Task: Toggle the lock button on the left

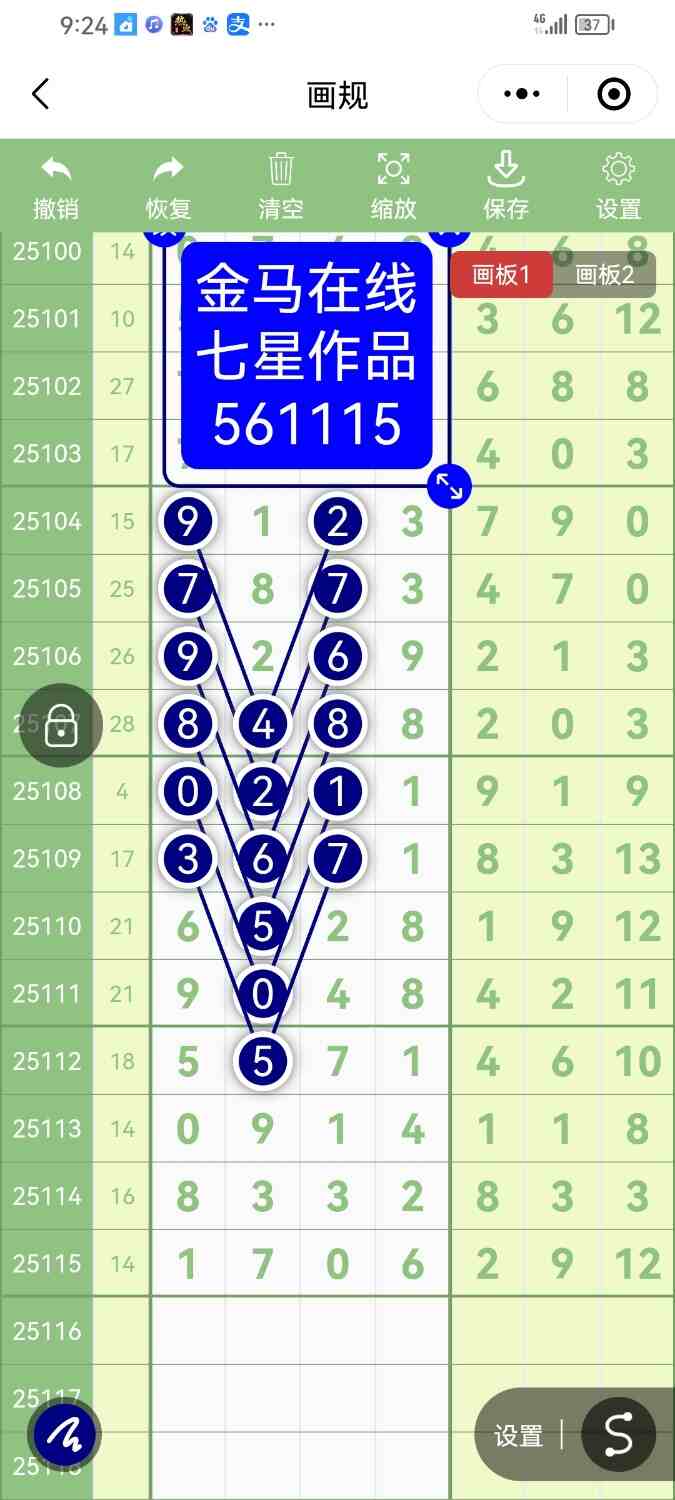Action: (x=61, y=725)
